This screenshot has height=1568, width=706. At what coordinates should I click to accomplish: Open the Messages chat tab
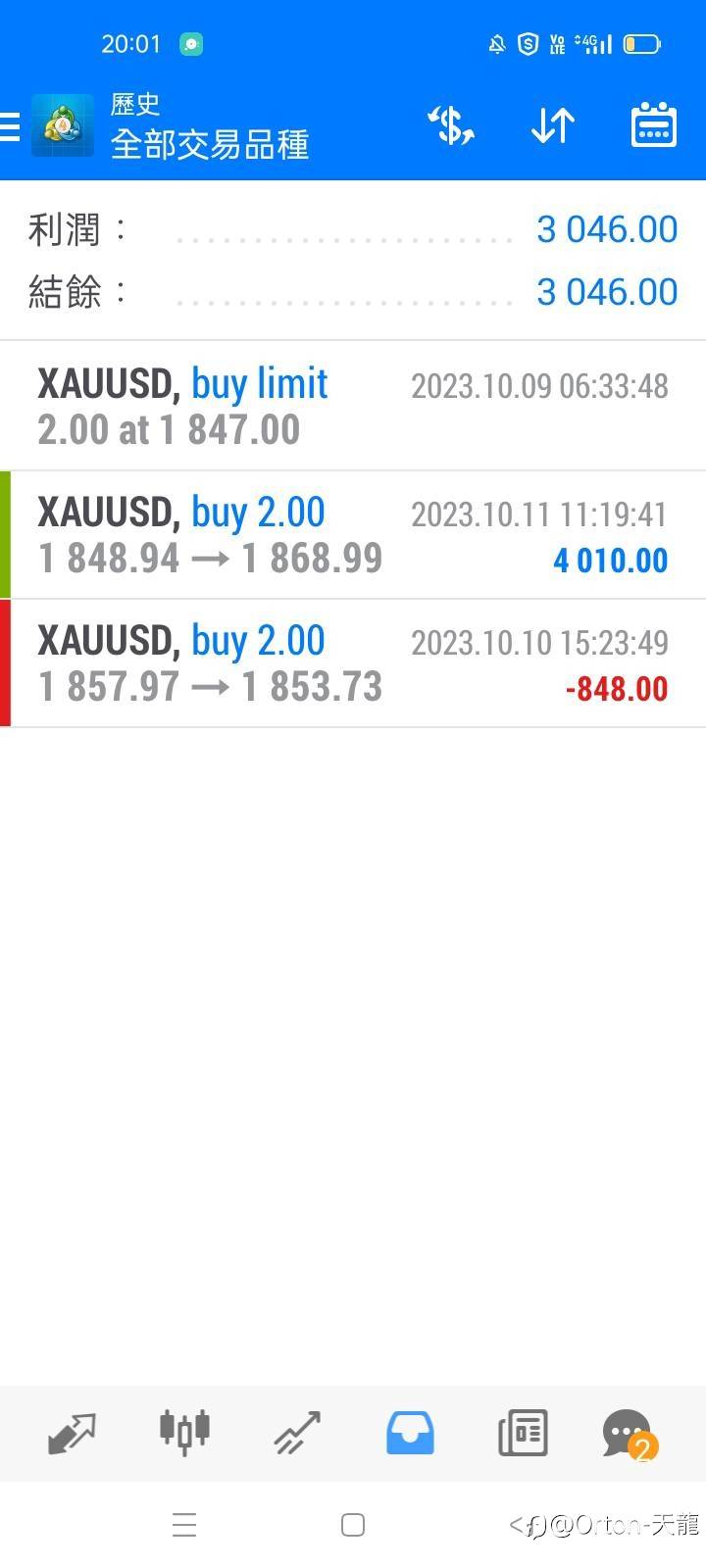[628, 1435]
